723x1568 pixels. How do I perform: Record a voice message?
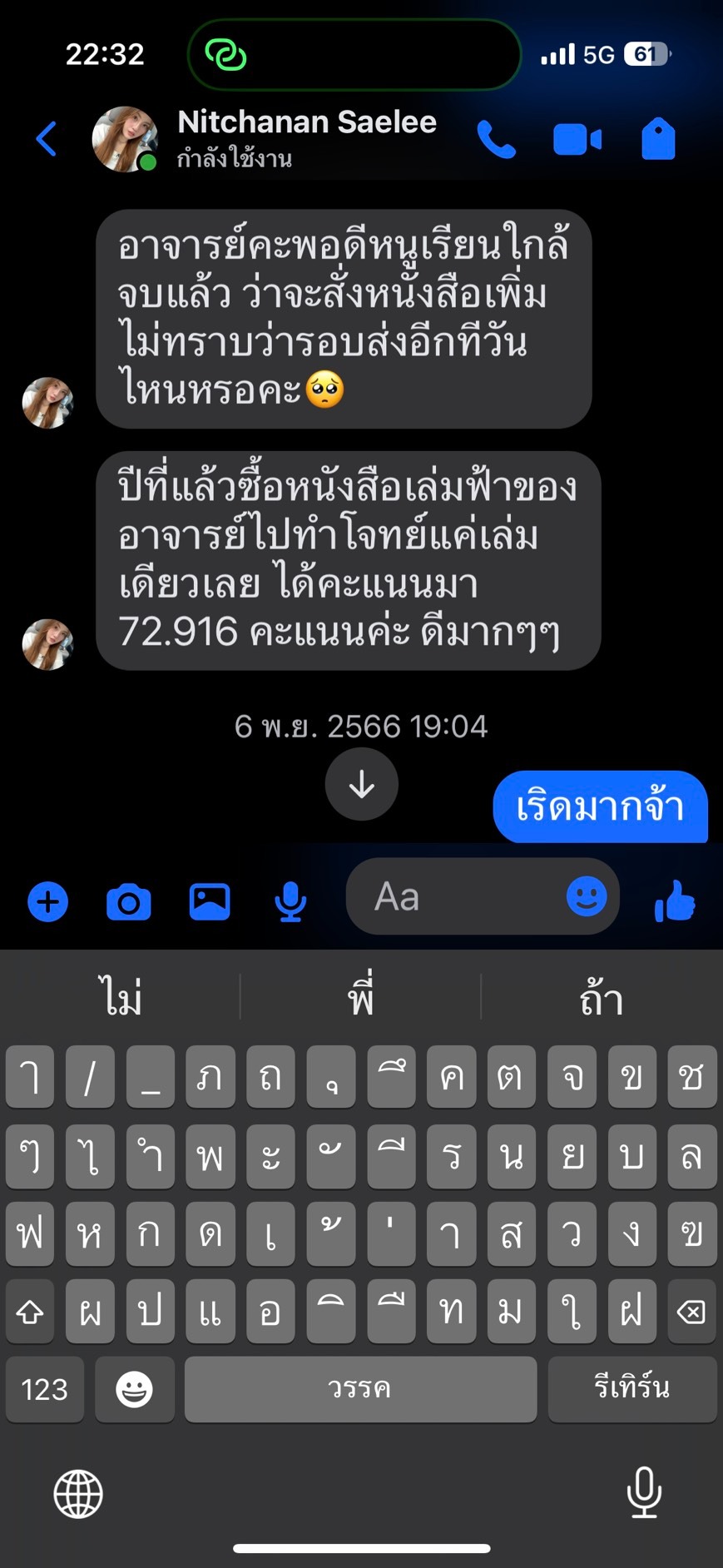pos(290,901)
